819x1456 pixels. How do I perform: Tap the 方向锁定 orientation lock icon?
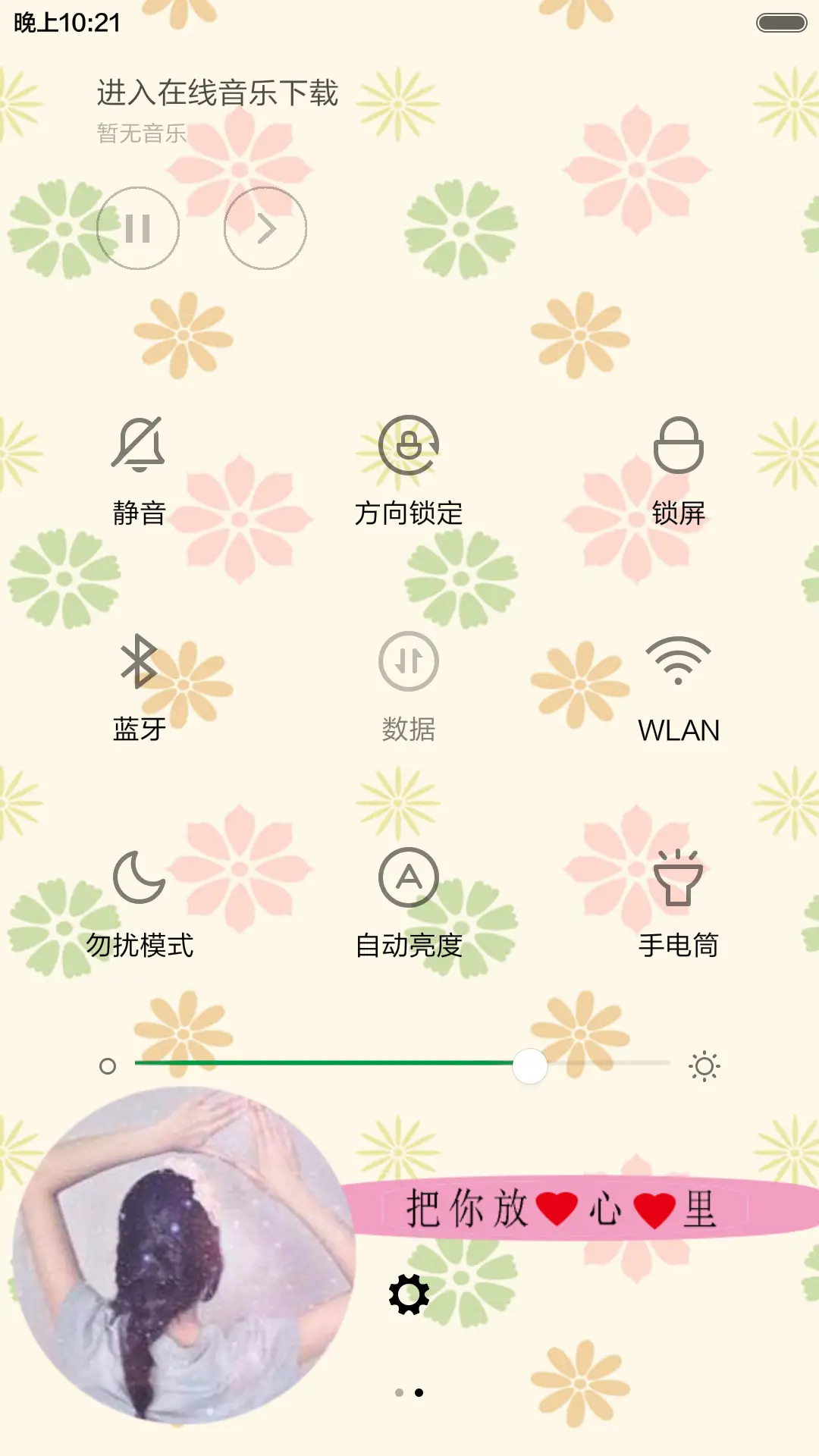click(x=409, y=446)
